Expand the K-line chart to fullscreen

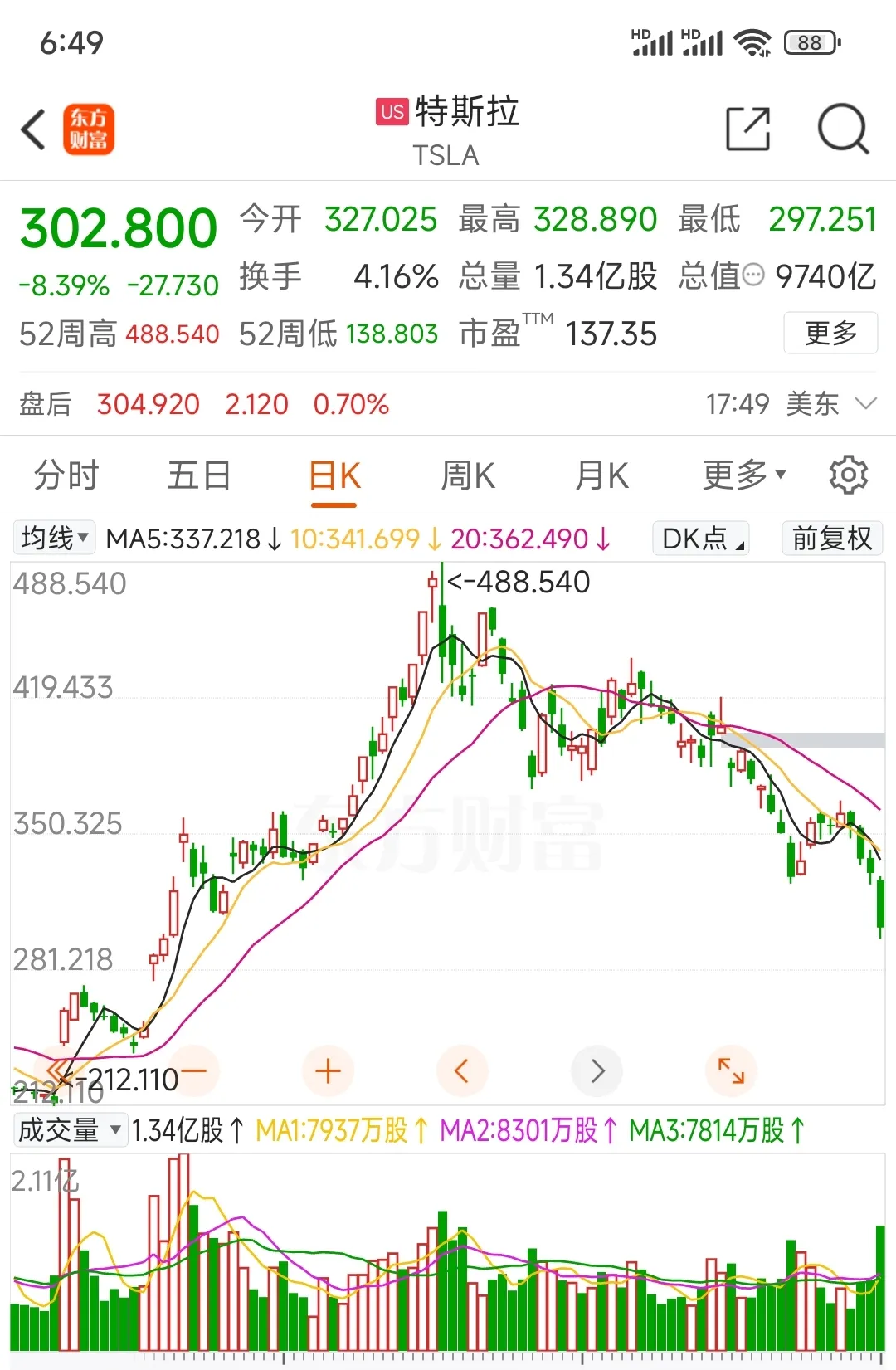[x=731, y=1071]
